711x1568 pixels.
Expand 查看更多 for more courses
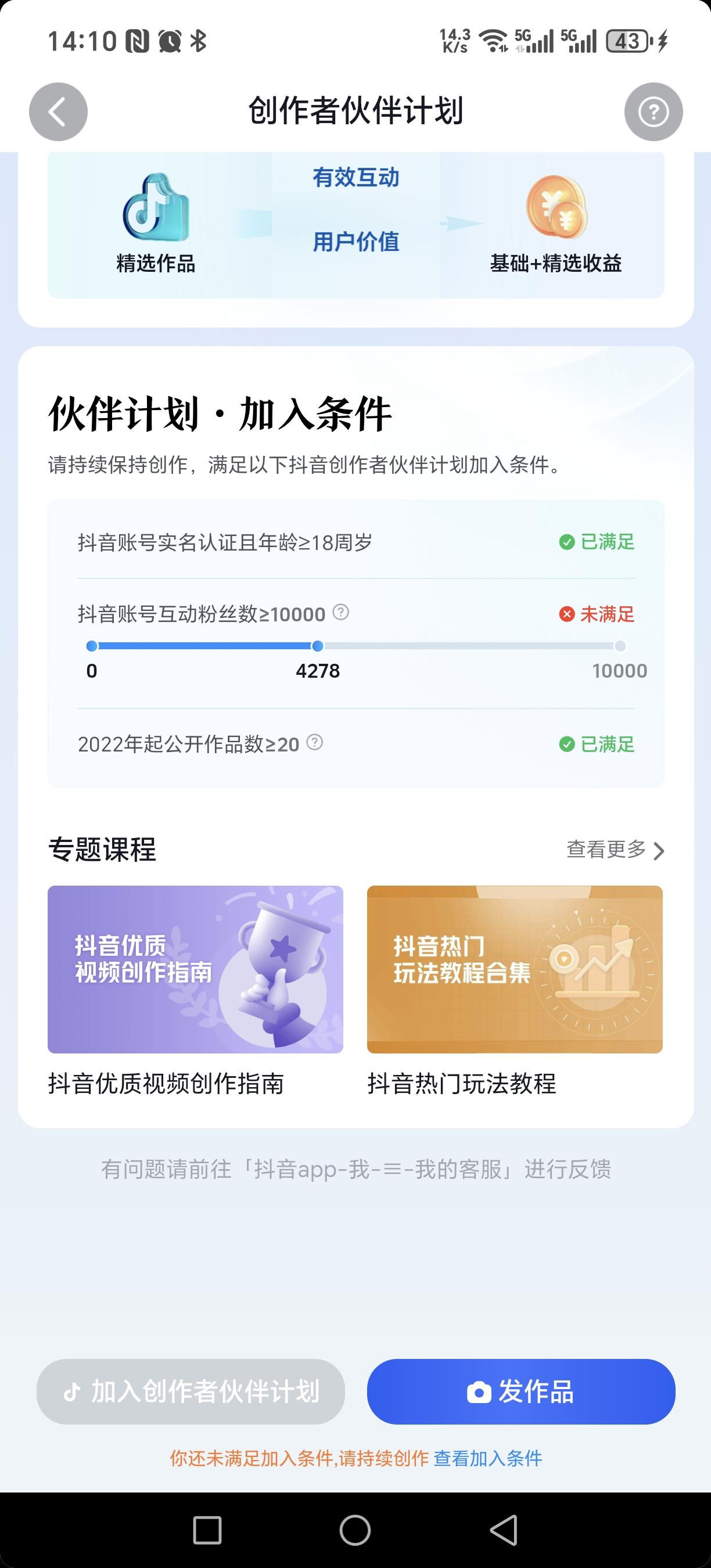606,850
